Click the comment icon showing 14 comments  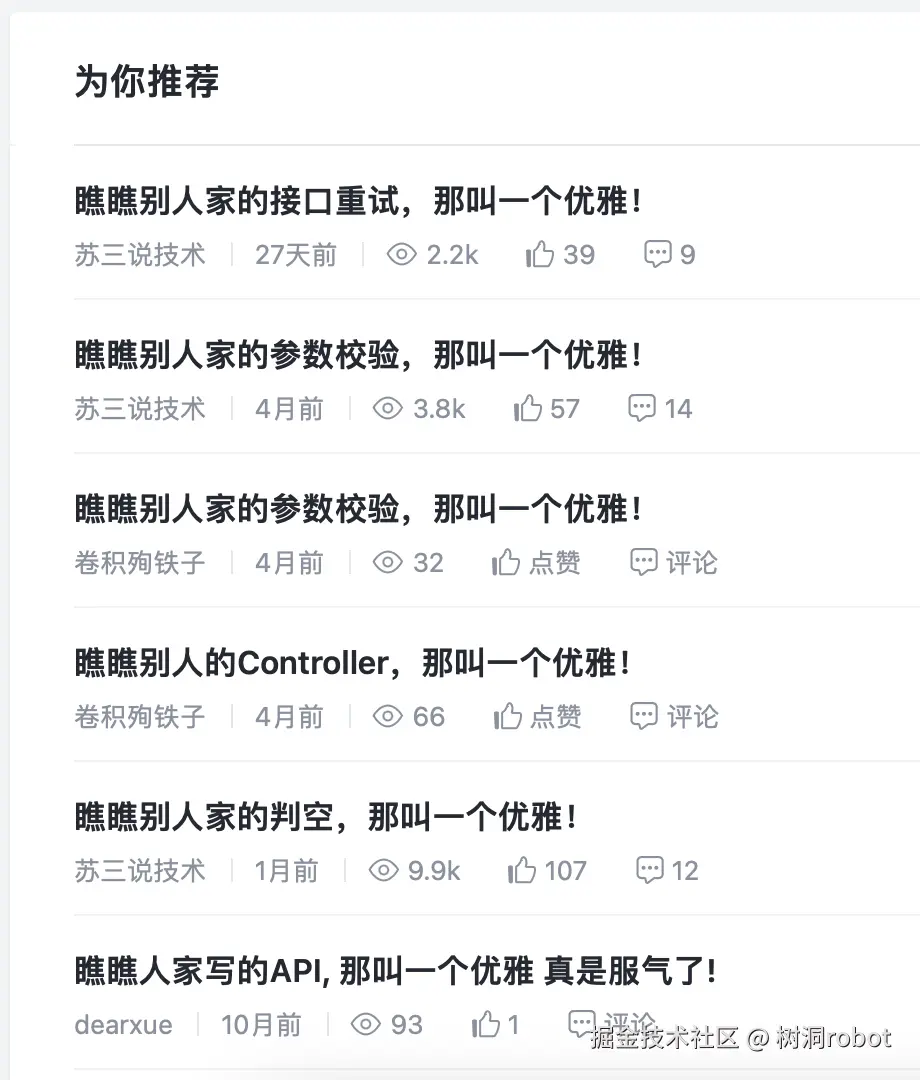pyautogui.click(x=641, y=408)
